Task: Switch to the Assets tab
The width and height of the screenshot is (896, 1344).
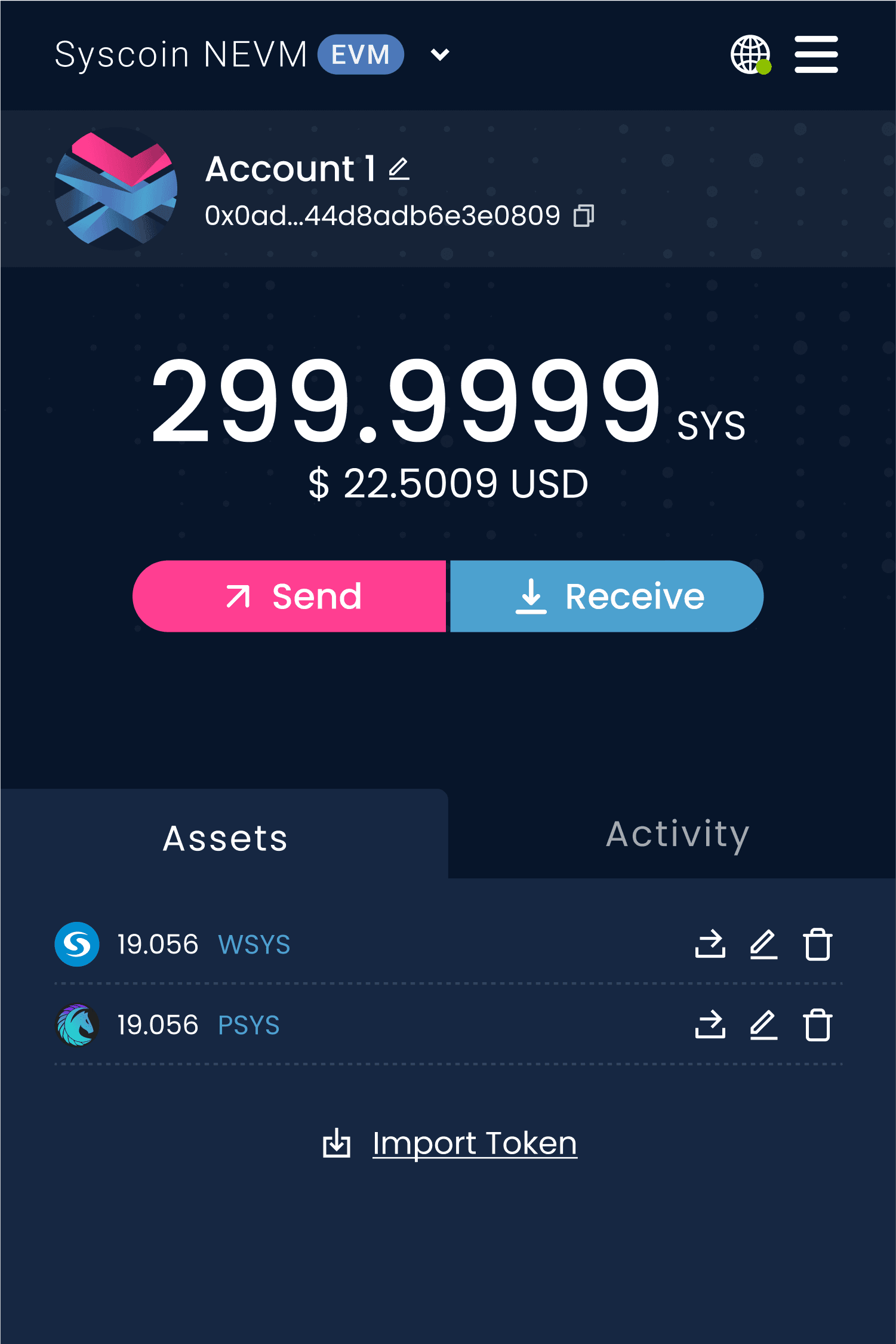Action: [224, 837]
